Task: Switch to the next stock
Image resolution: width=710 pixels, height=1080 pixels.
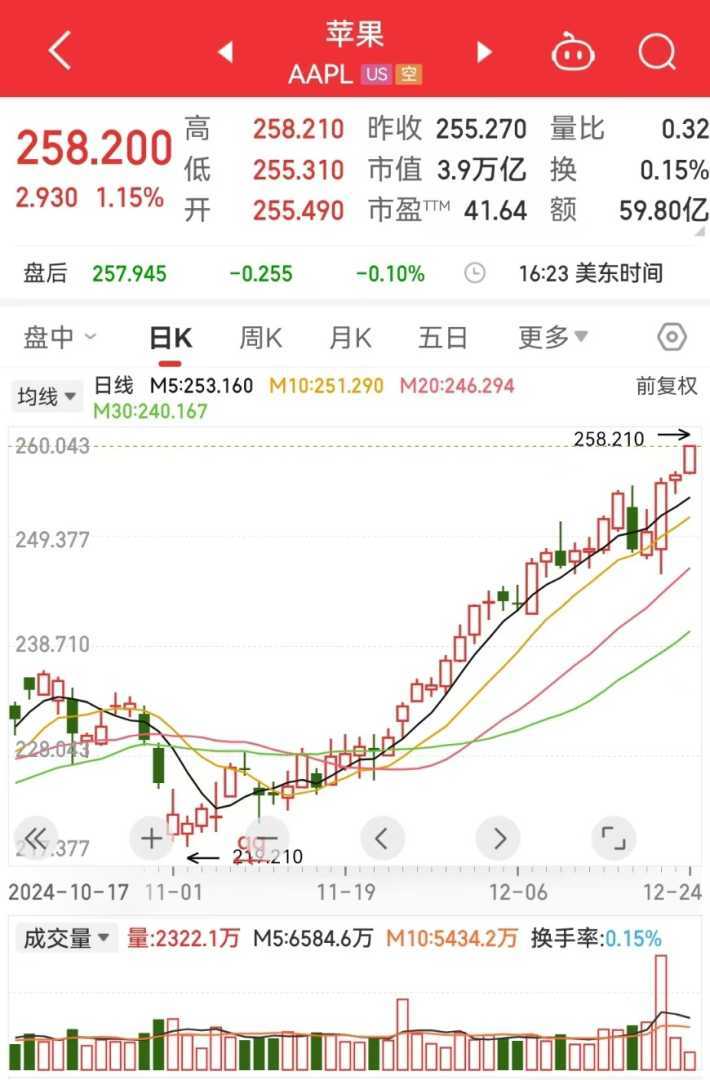Action: (x=485, y=51)
